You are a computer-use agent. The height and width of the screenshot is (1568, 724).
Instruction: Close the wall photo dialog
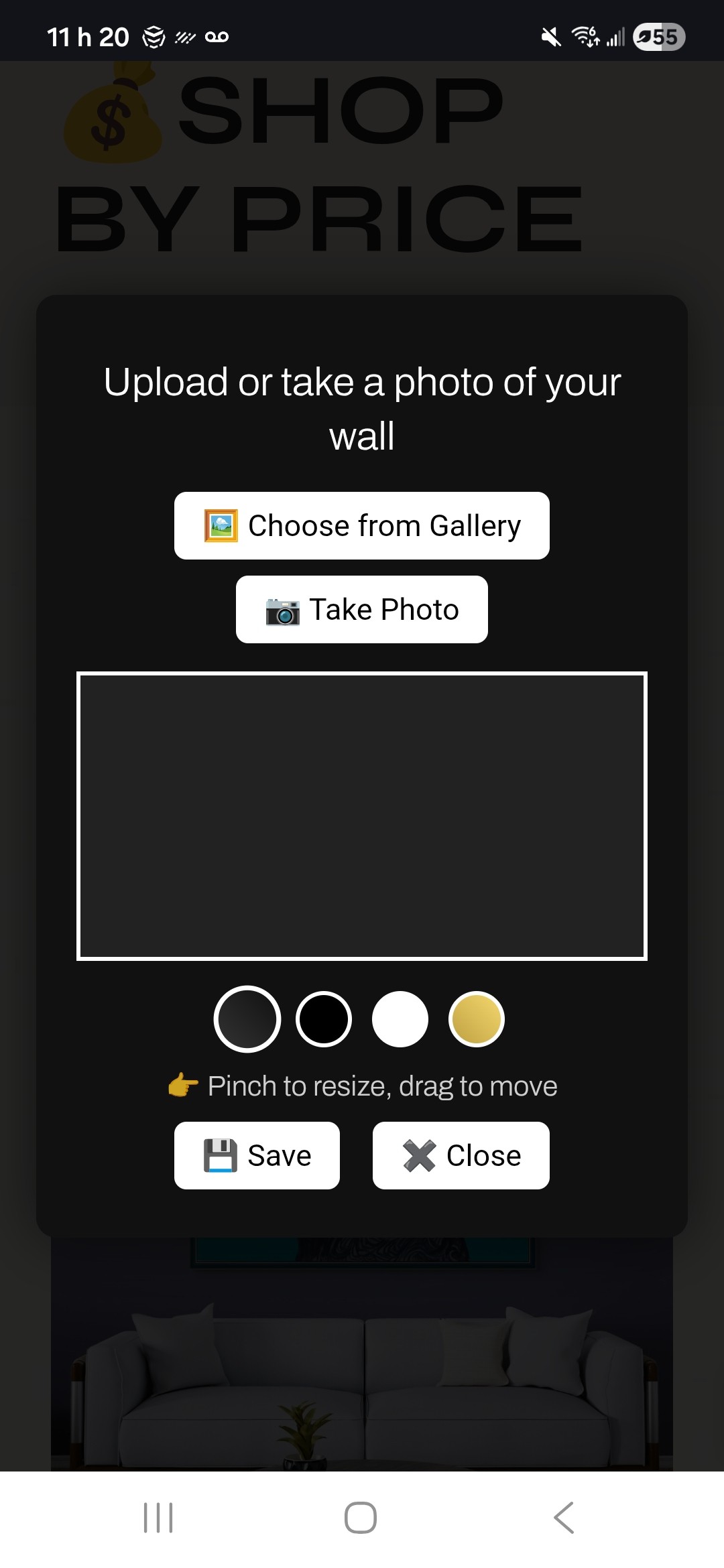click(x=461, y=1155)
